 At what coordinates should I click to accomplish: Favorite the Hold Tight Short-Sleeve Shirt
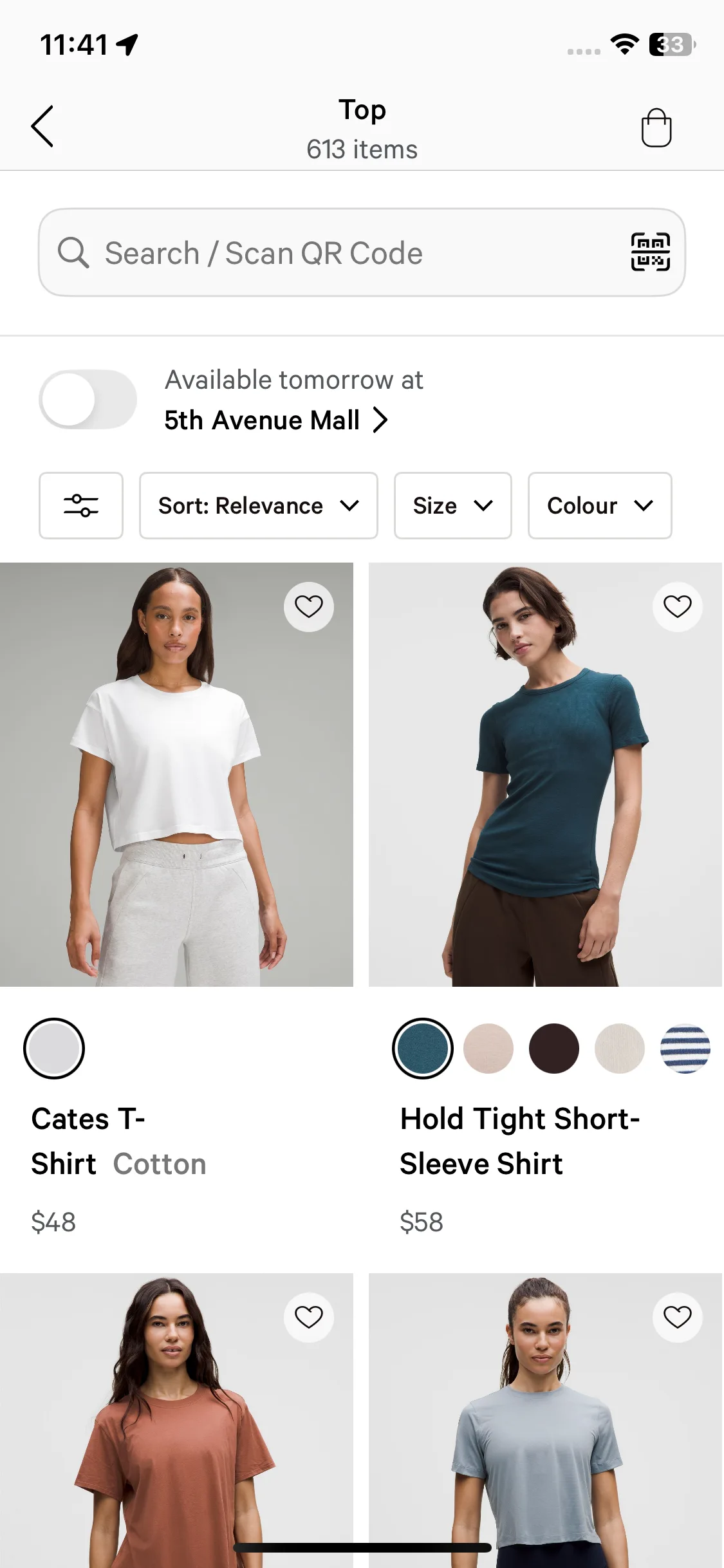click(x=677, y=606)
